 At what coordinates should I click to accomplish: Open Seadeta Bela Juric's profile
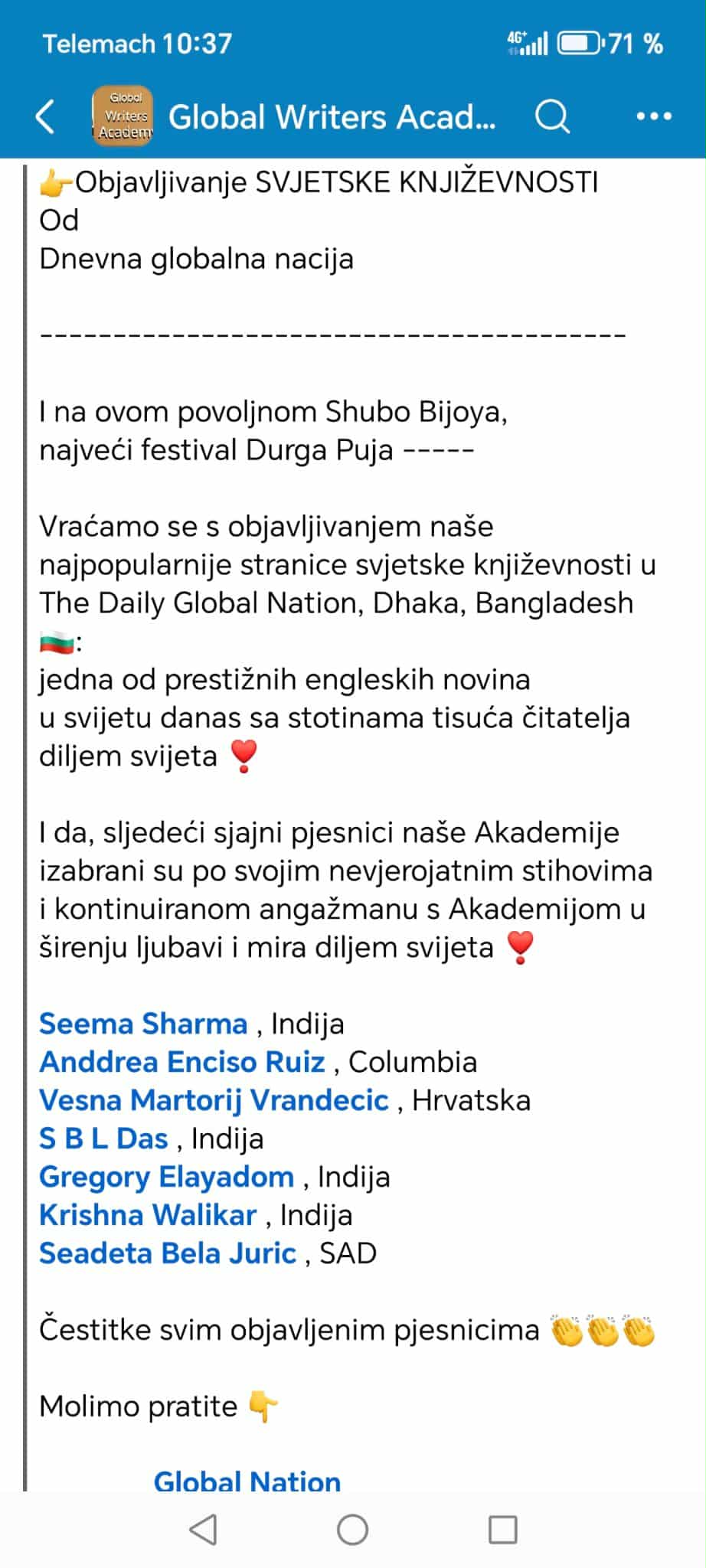167,1253
